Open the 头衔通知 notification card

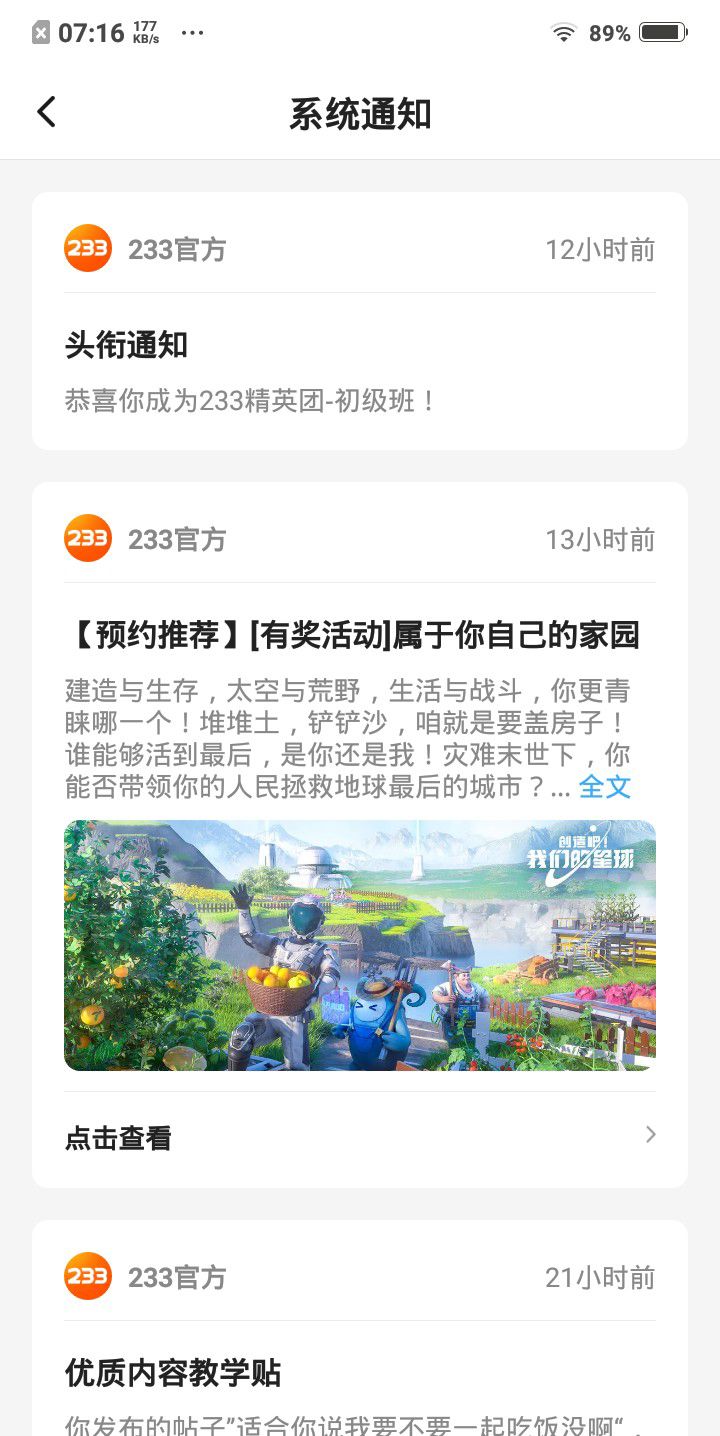pos(360,321)
